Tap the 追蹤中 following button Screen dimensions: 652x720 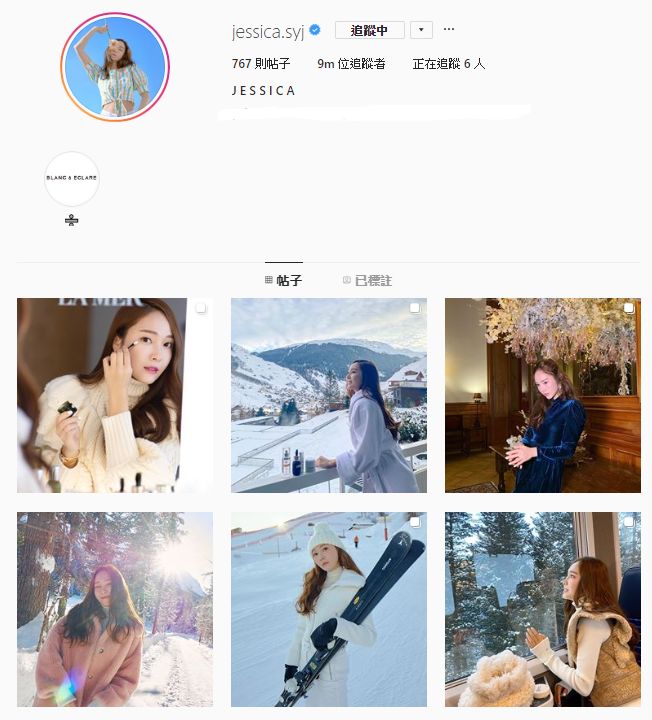(x=369, y=30)
